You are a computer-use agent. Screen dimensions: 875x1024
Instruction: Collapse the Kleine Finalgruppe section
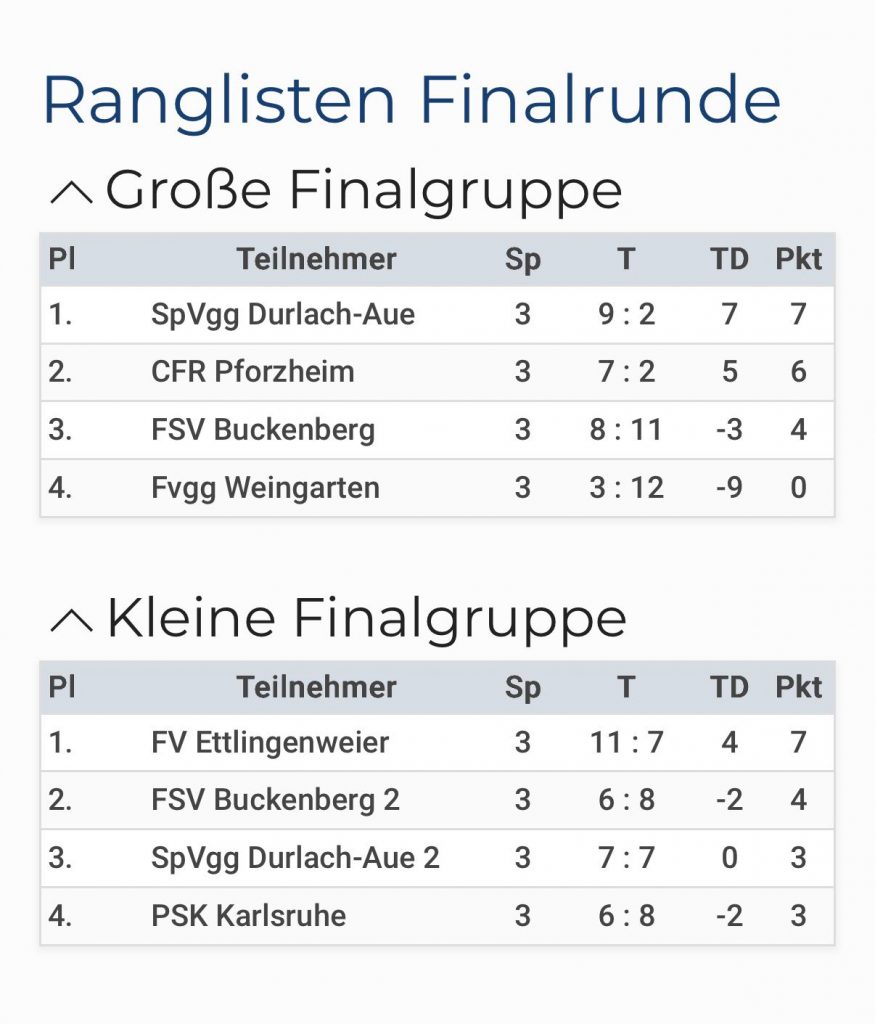pos(71,619)
